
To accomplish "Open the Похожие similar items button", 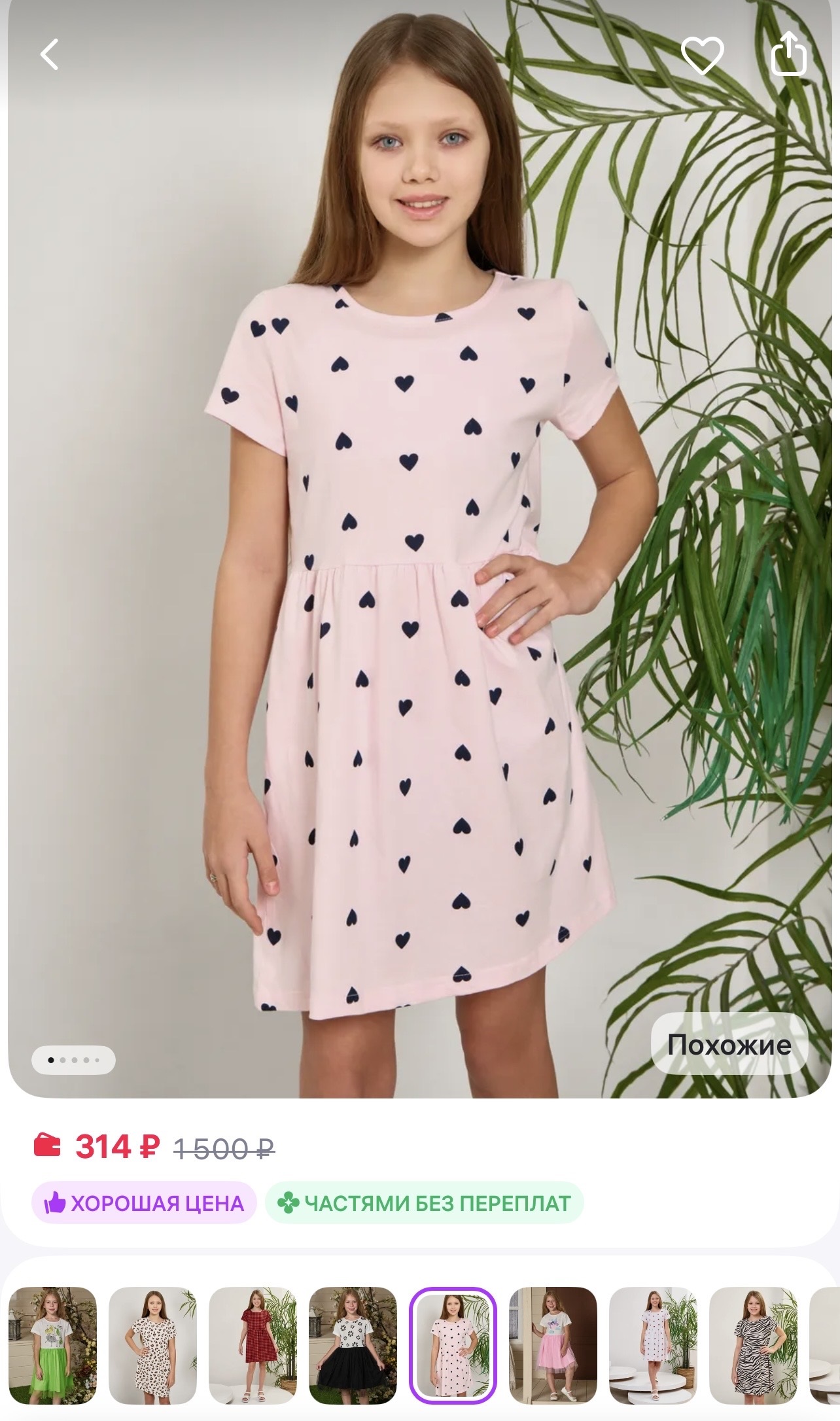I will click(729, 1045).
